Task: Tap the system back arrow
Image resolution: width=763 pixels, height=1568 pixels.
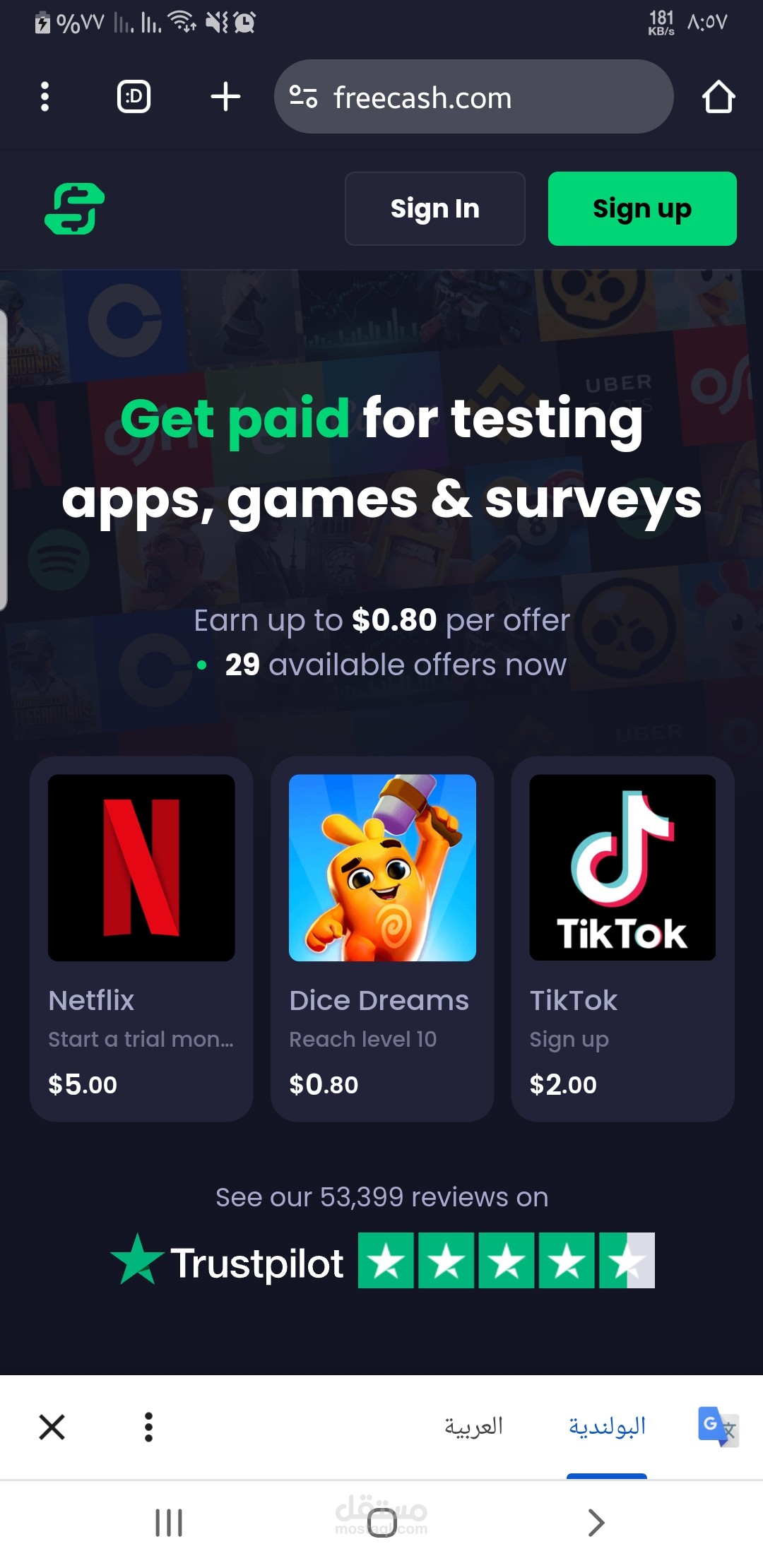Action: [596, 1522]
